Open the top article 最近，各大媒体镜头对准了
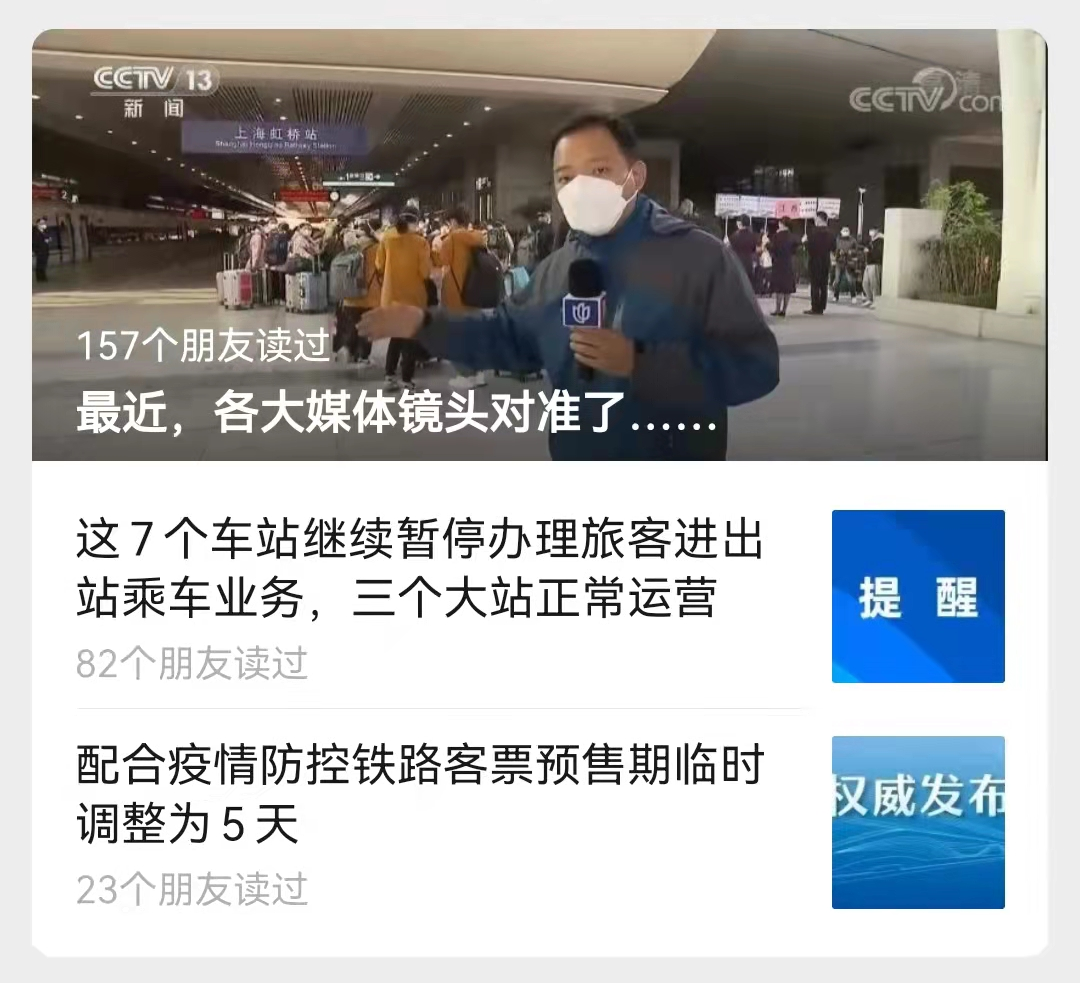1080x983 pixels. point(398,413)
